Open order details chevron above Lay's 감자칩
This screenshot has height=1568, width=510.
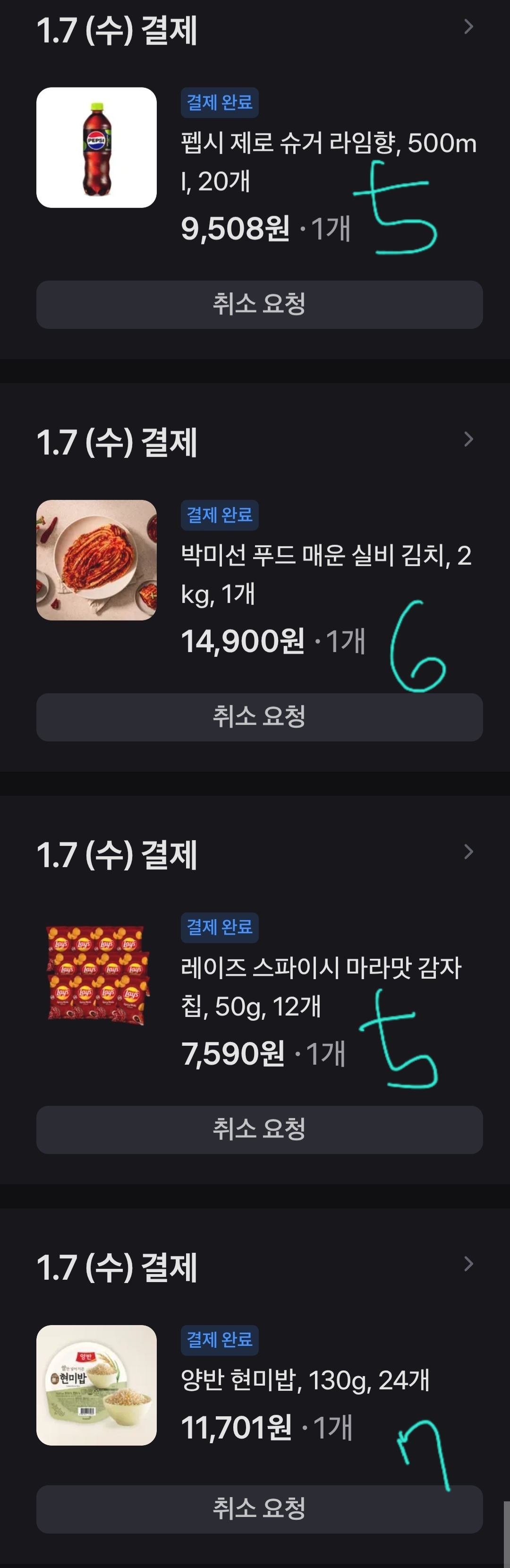(468, 852)
